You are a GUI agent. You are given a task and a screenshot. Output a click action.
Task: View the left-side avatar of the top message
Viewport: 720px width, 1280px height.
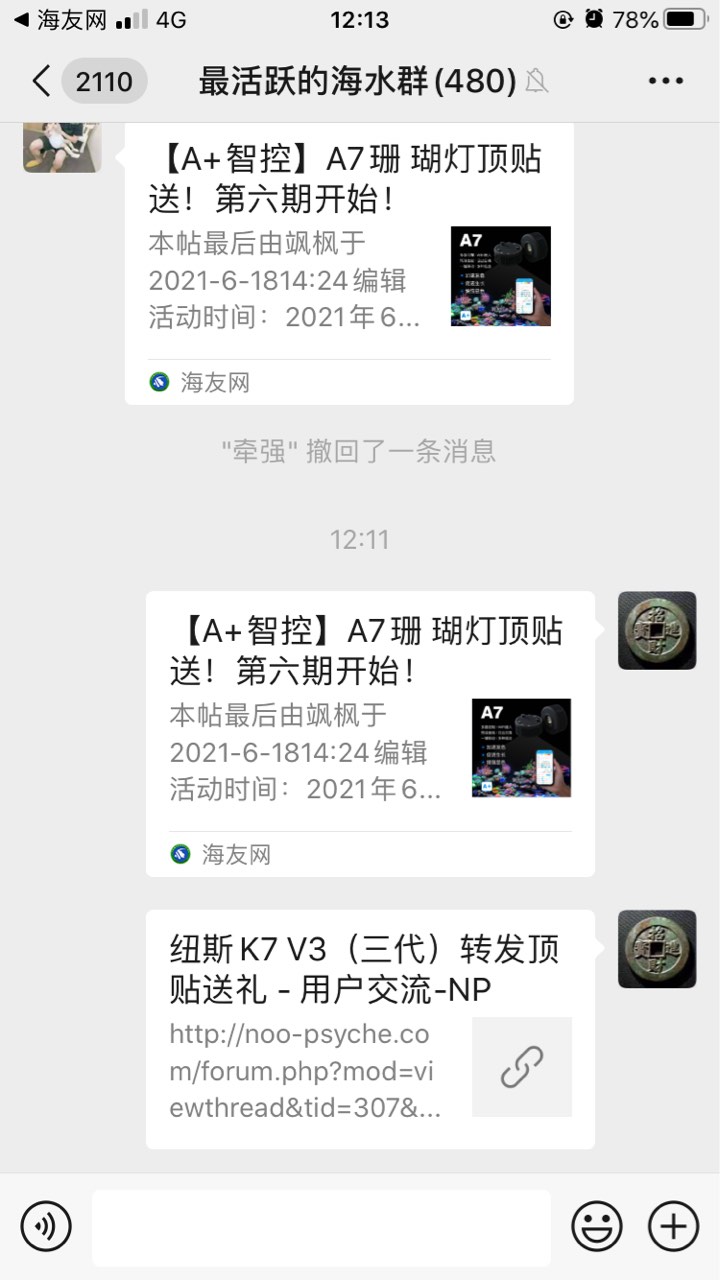[x=62, y=147]
